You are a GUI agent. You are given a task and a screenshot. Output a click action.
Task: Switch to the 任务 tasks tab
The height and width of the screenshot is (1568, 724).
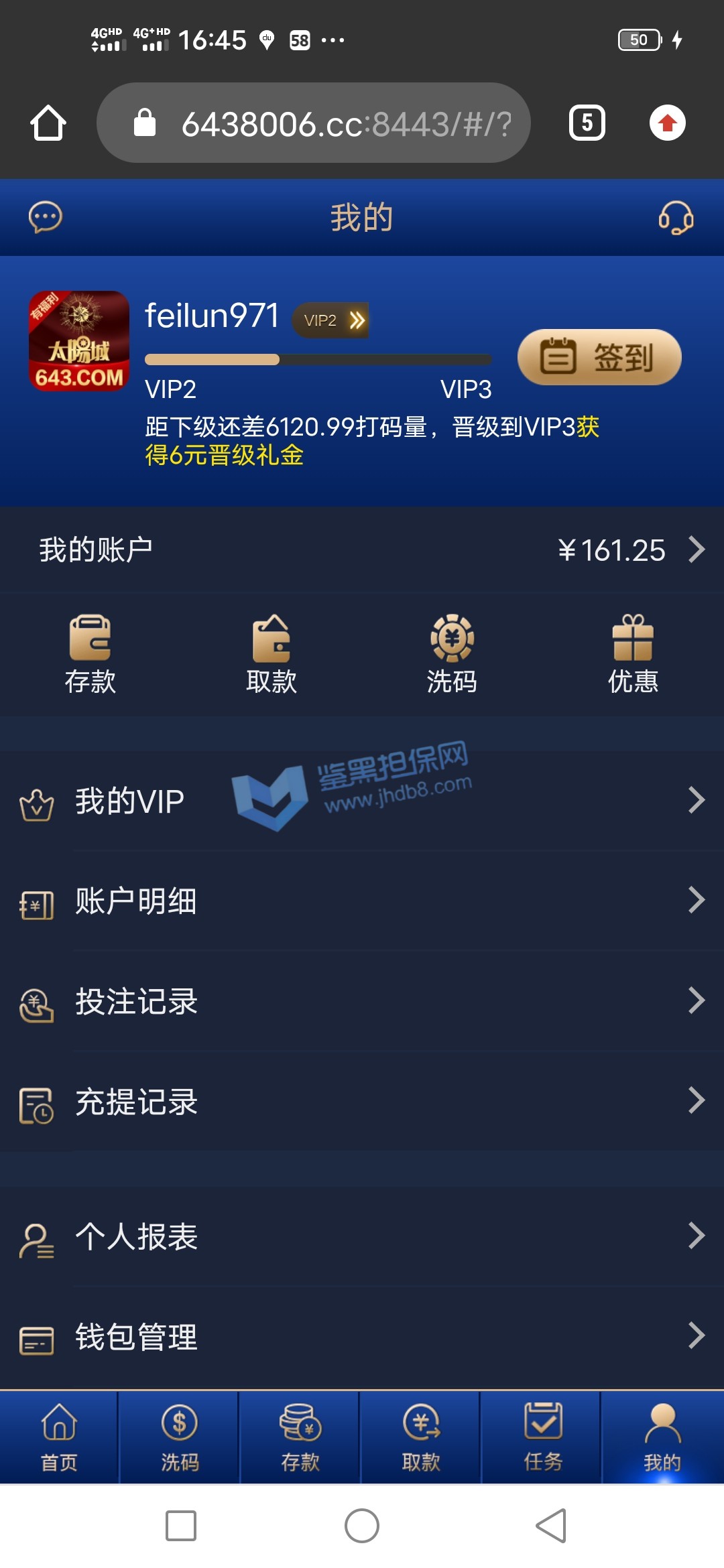tap(542, 1437)
